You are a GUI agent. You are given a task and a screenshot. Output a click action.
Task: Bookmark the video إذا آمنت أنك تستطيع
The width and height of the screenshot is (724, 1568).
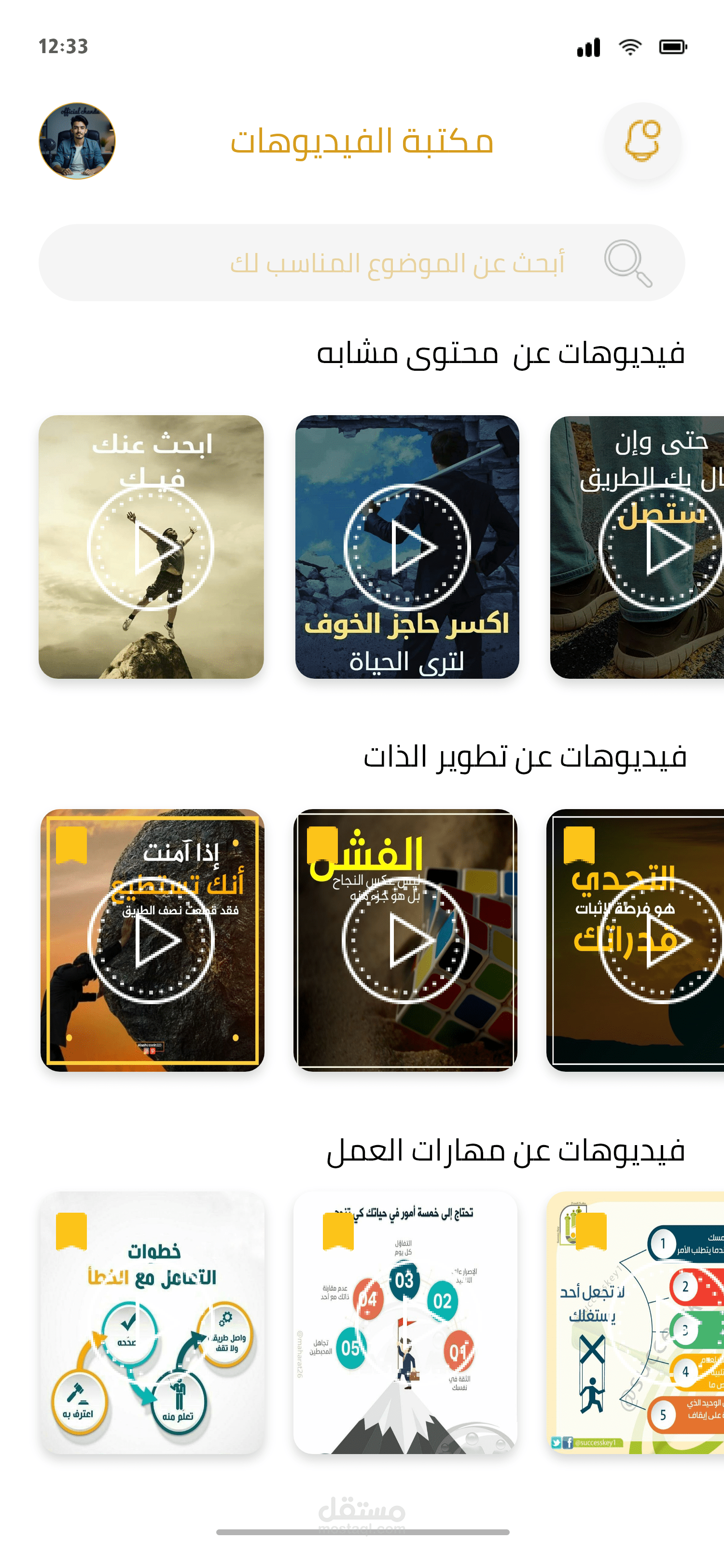71,845
